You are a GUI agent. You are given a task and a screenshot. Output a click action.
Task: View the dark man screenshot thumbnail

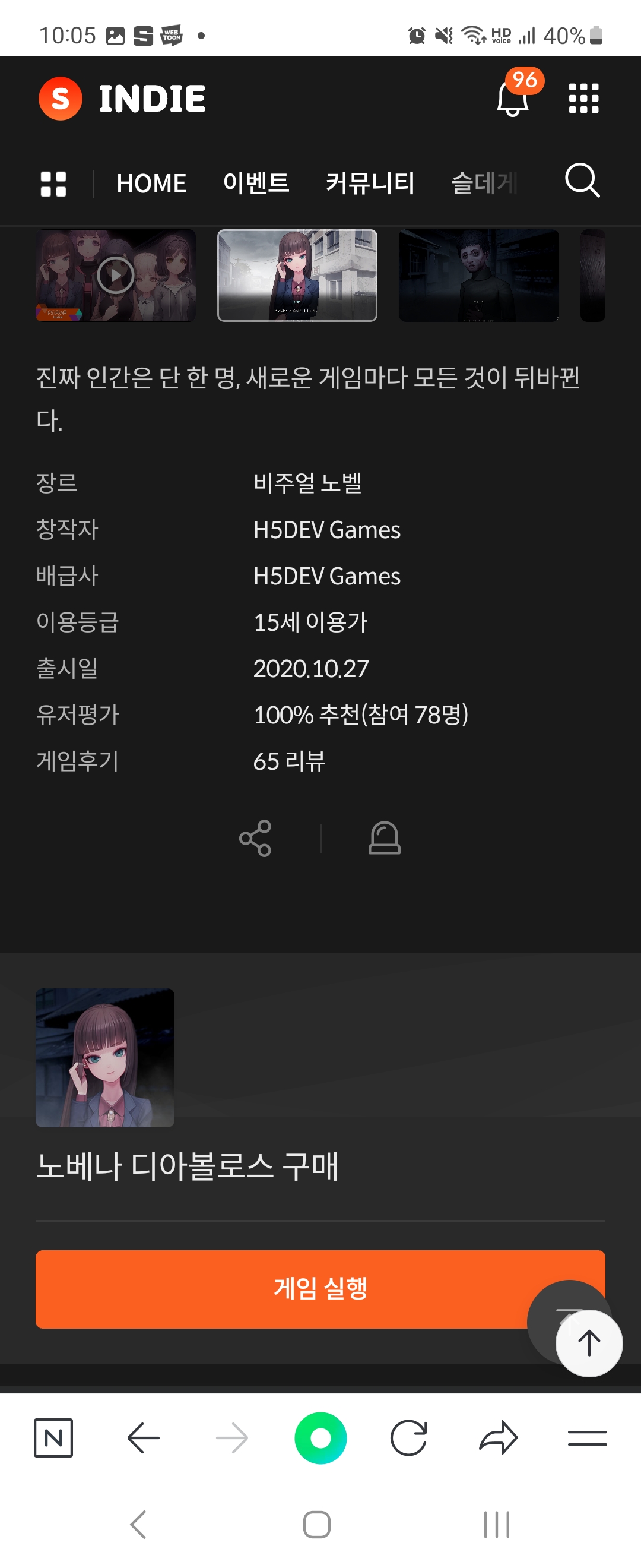[478, 276]
